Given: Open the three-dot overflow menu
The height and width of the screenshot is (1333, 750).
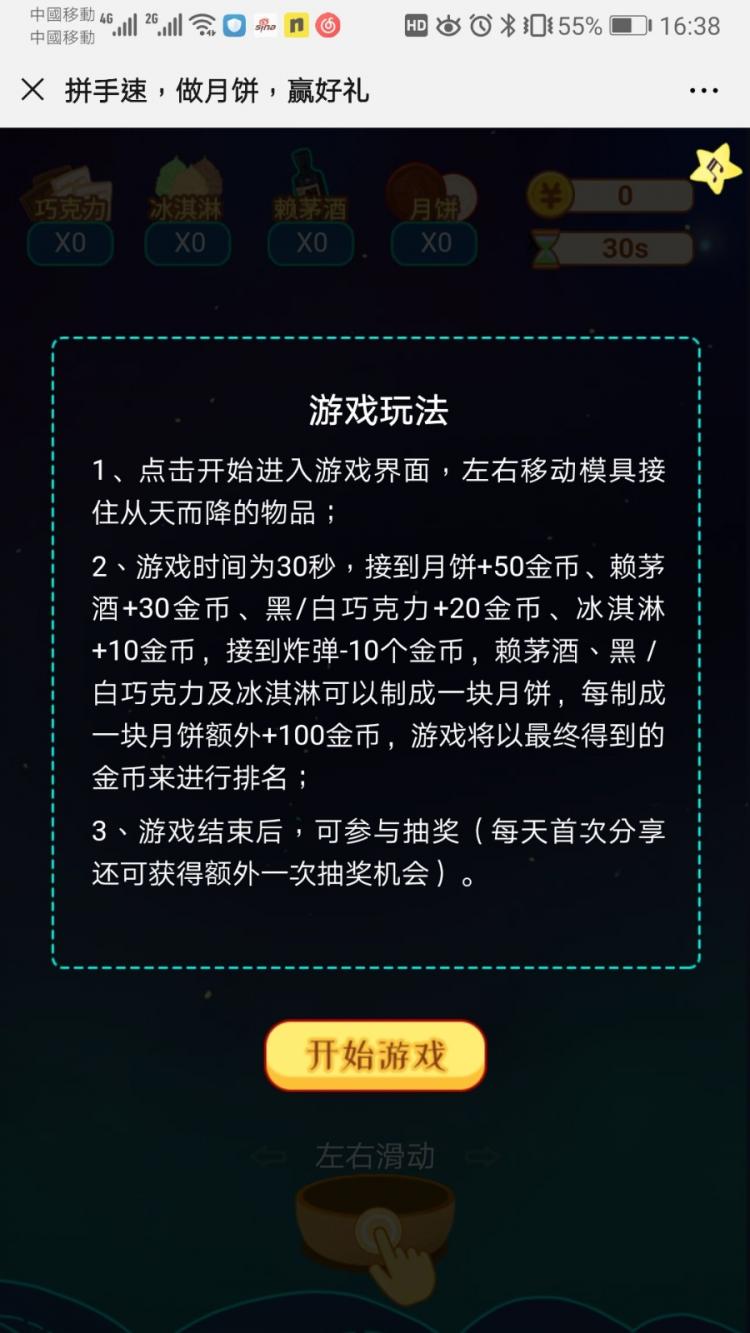Looking at the screenshot, I should (704, 91).
